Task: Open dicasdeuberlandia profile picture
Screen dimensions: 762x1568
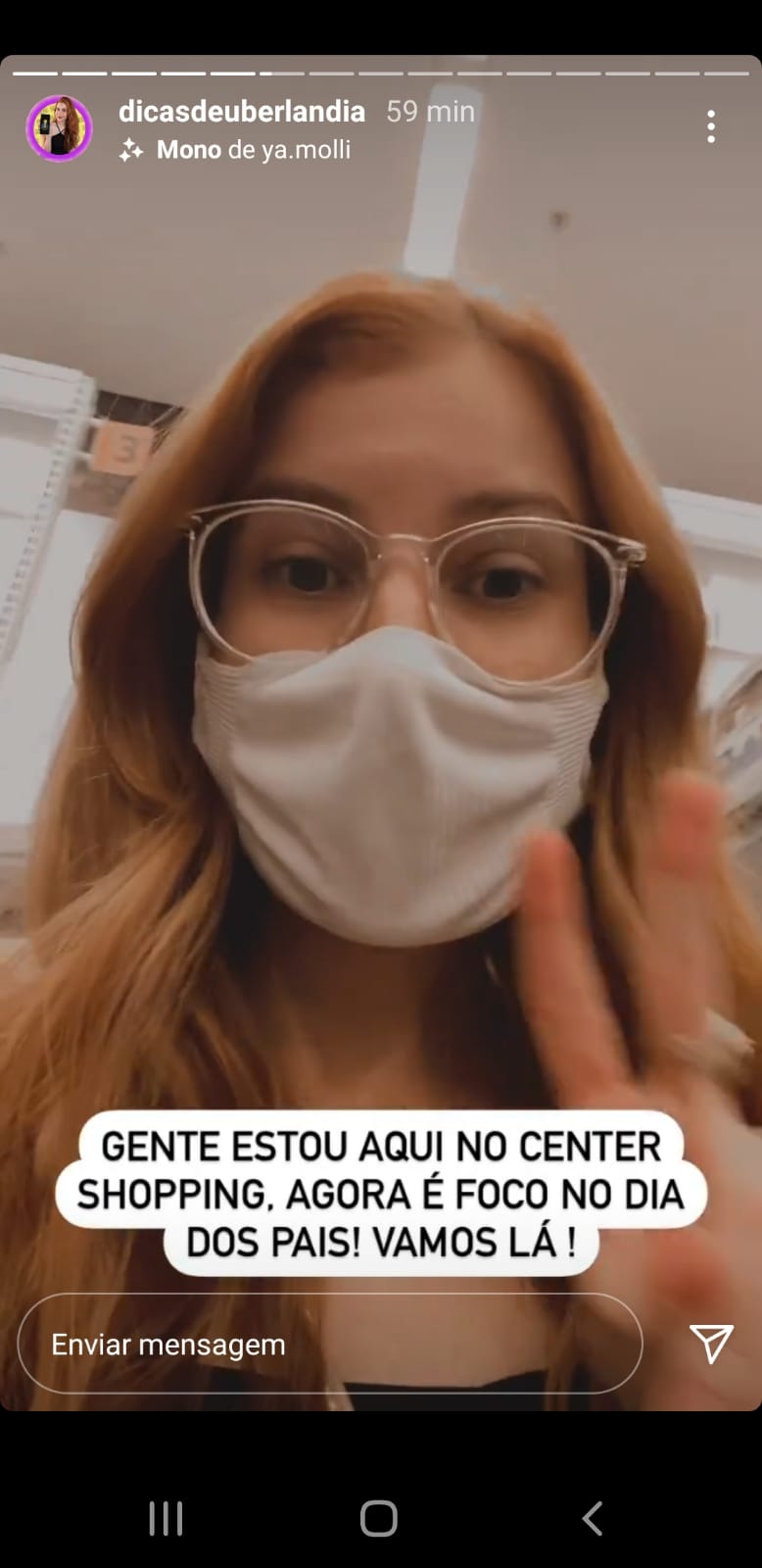Action: tap(59, 128)
